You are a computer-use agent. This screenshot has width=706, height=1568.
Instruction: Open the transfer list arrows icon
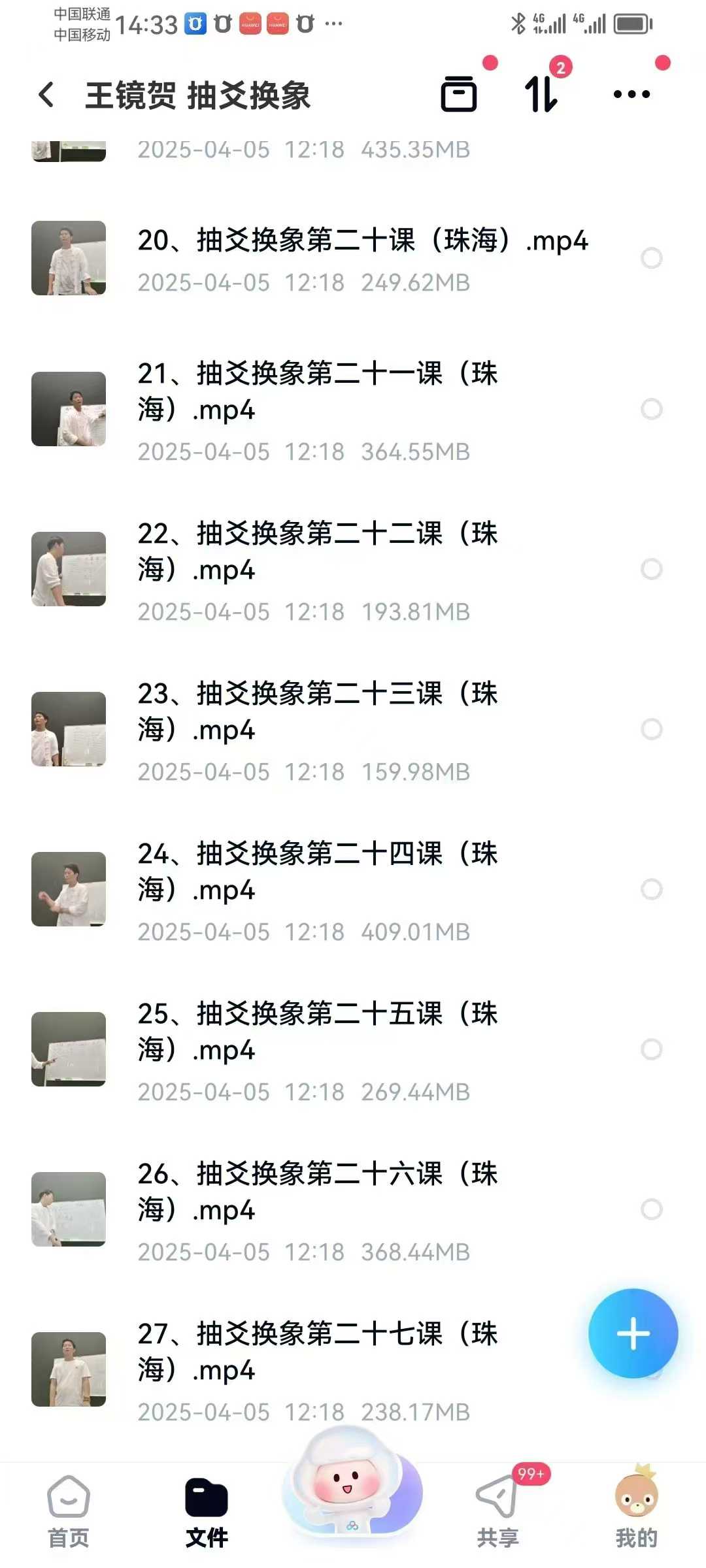coord(541,95)
